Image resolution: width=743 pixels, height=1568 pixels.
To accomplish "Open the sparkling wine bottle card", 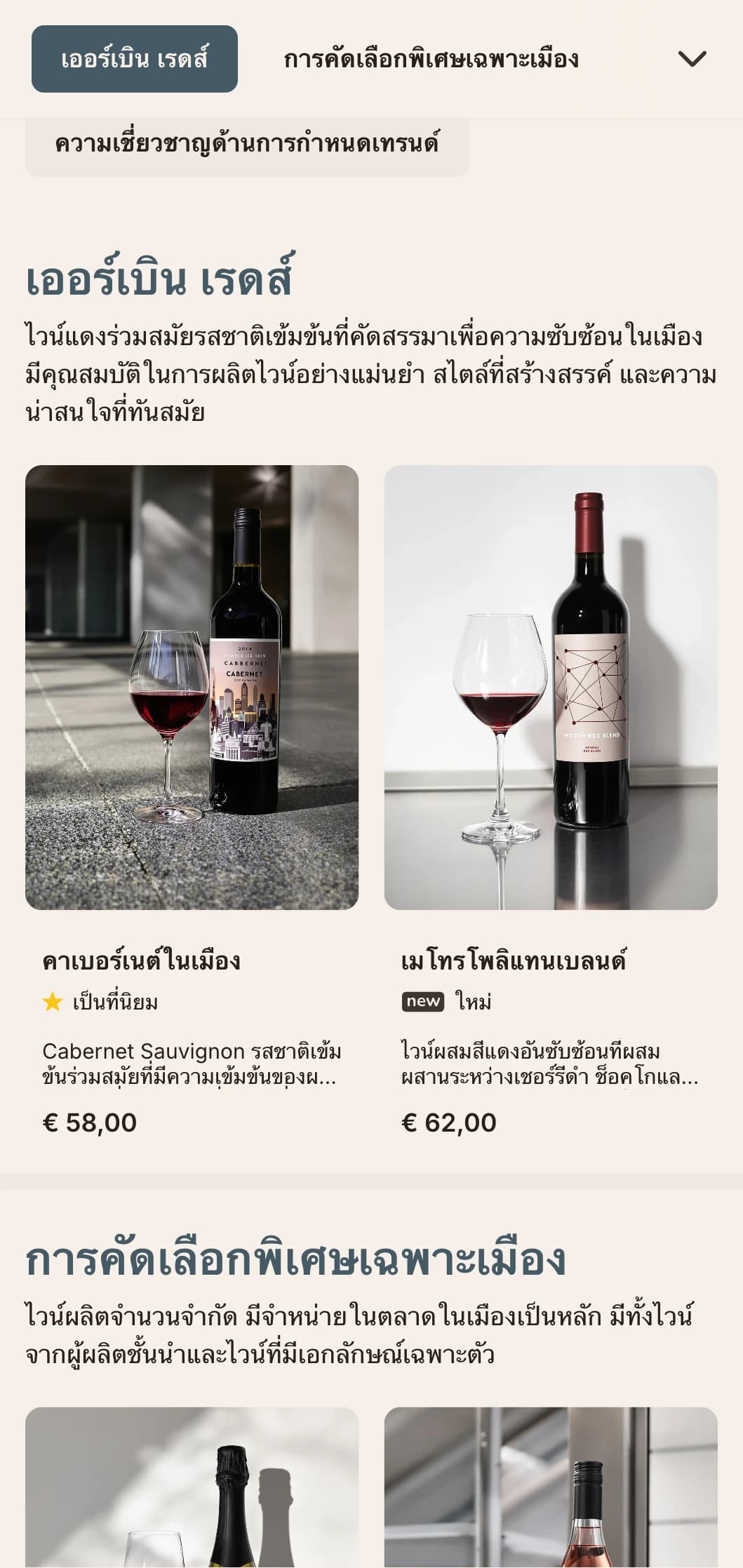I will pos(192,1487).
